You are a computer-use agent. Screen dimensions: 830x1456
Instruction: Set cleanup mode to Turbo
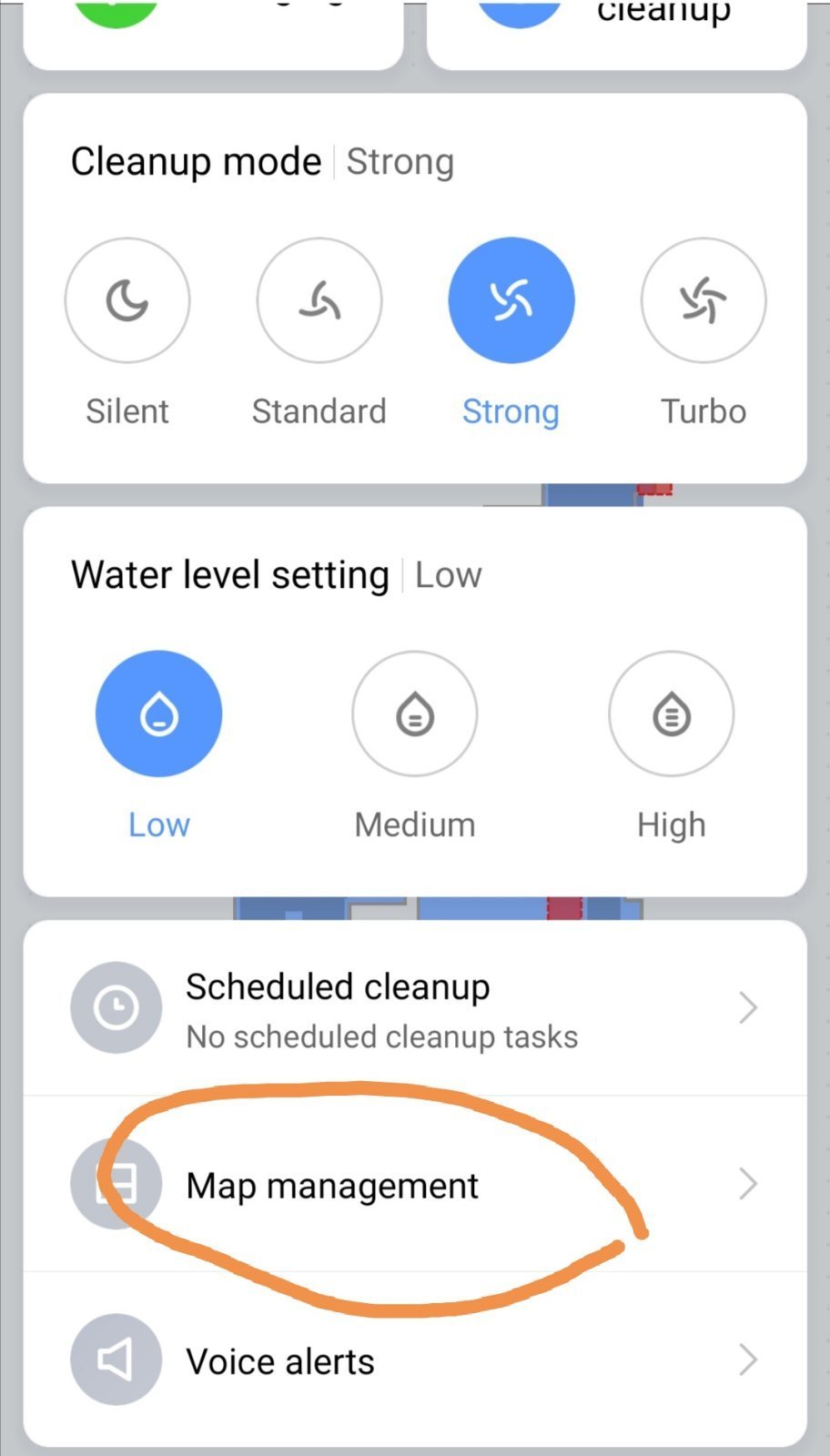[703, 300]
